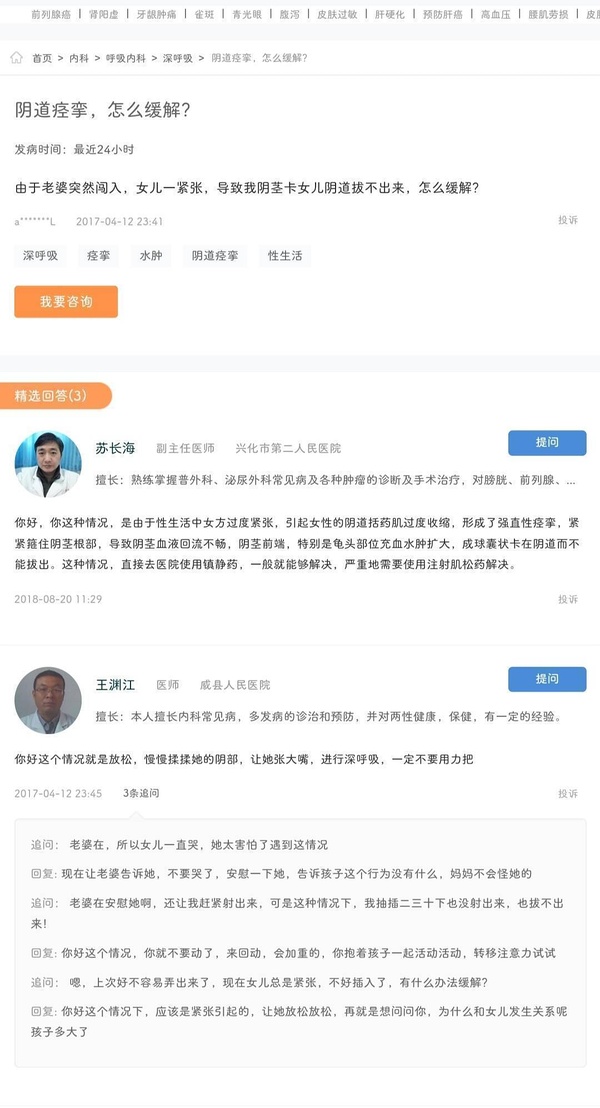
Task: Toggle the 3条追问 follow-up section
Action: [x=141, y=793]
